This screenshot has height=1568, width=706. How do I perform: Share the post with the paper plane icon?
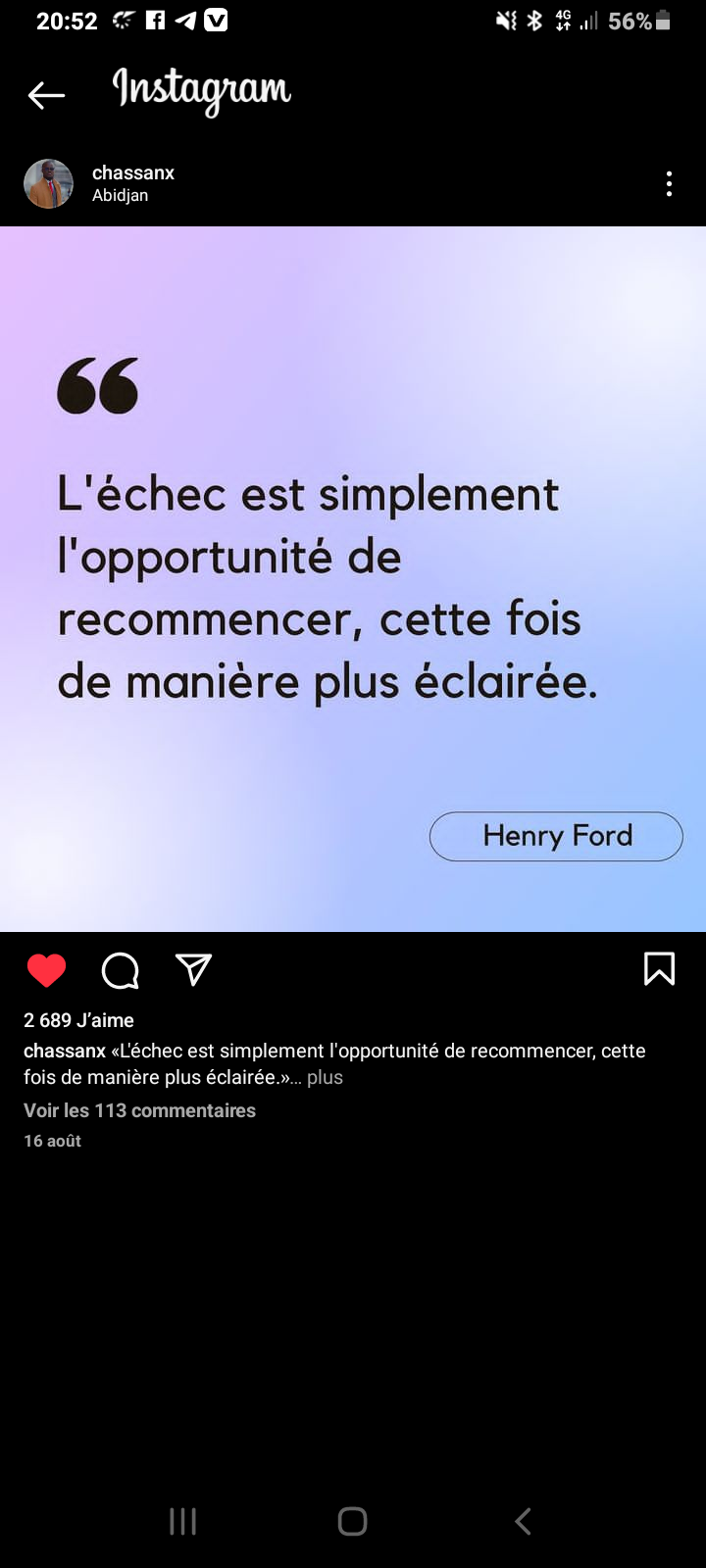[193, 969]
